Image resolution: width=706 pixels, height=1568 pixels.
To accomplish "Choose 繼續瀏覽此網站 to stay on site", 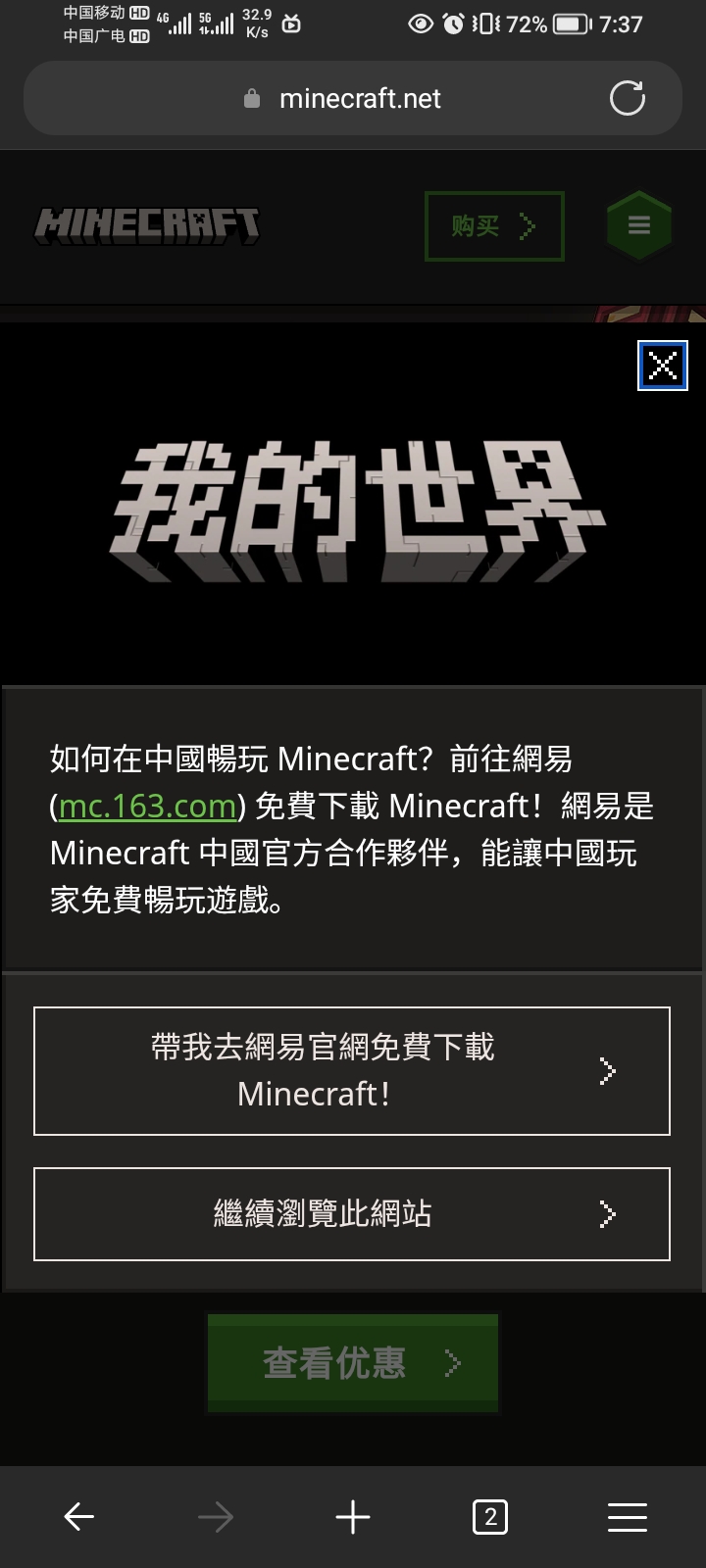I will pos(352,1213).
